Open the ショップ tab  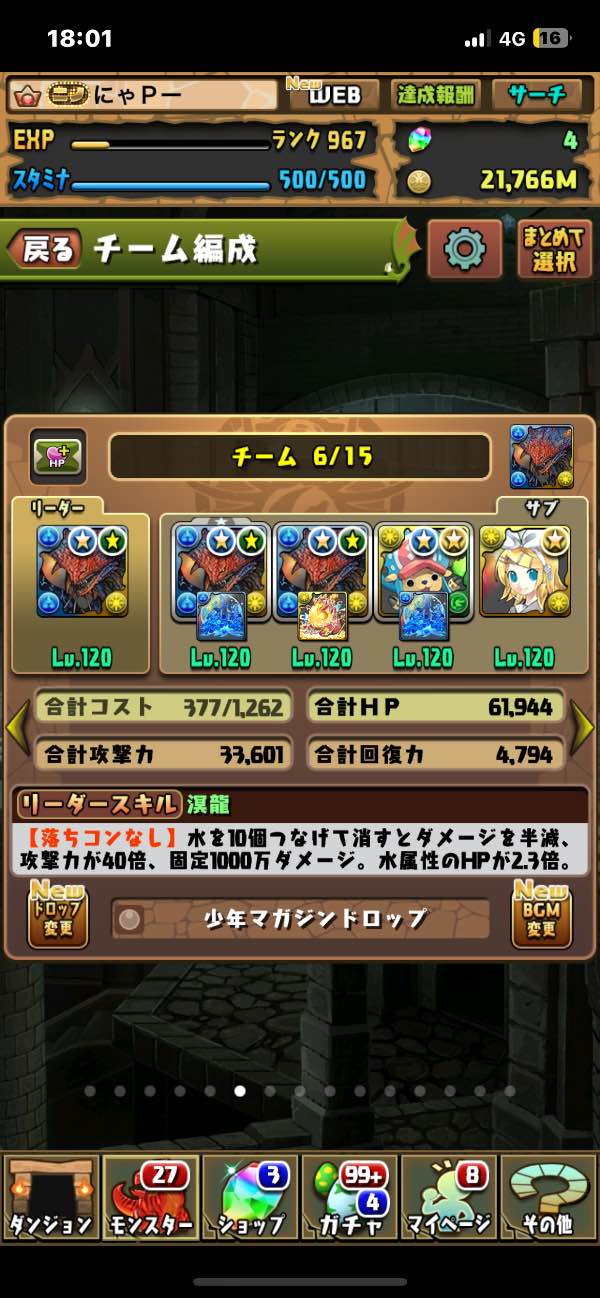250,1196
